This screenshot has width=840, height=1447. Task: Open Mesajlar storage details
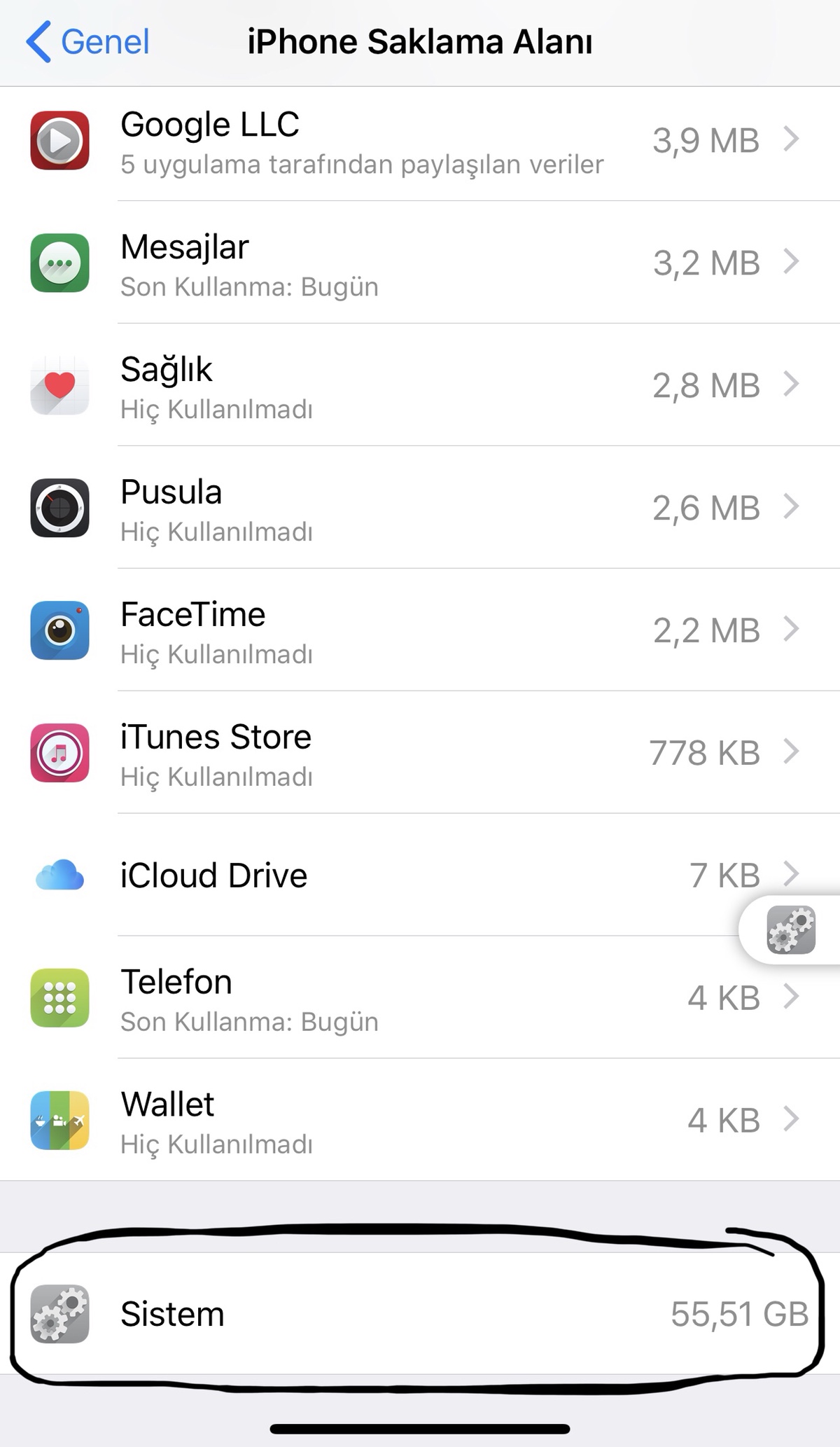tap(420, 264)
